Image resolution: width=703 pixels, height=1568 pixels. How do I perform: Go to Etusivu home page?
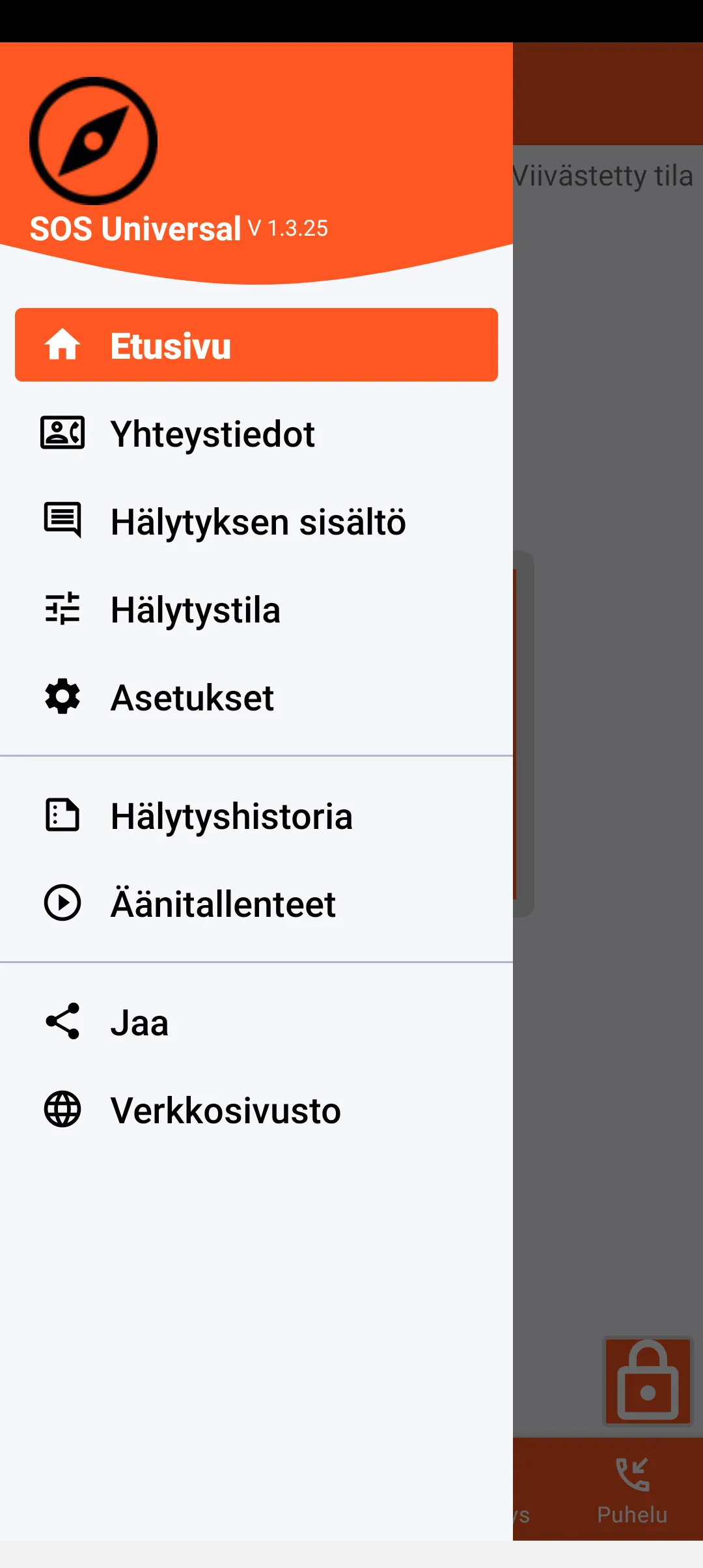pos(256,345)
